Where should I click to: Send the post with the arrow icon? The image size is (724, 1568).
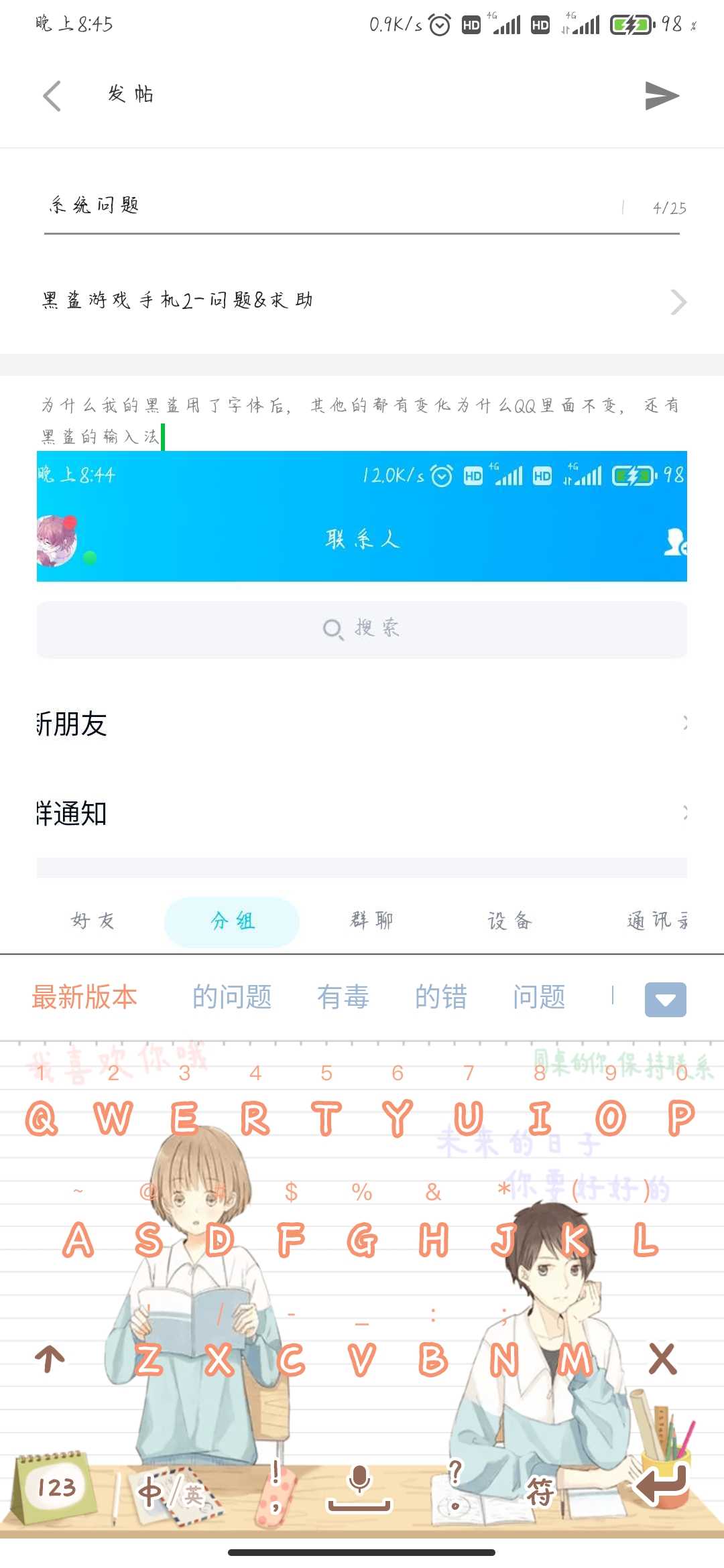tap(662, 96)
